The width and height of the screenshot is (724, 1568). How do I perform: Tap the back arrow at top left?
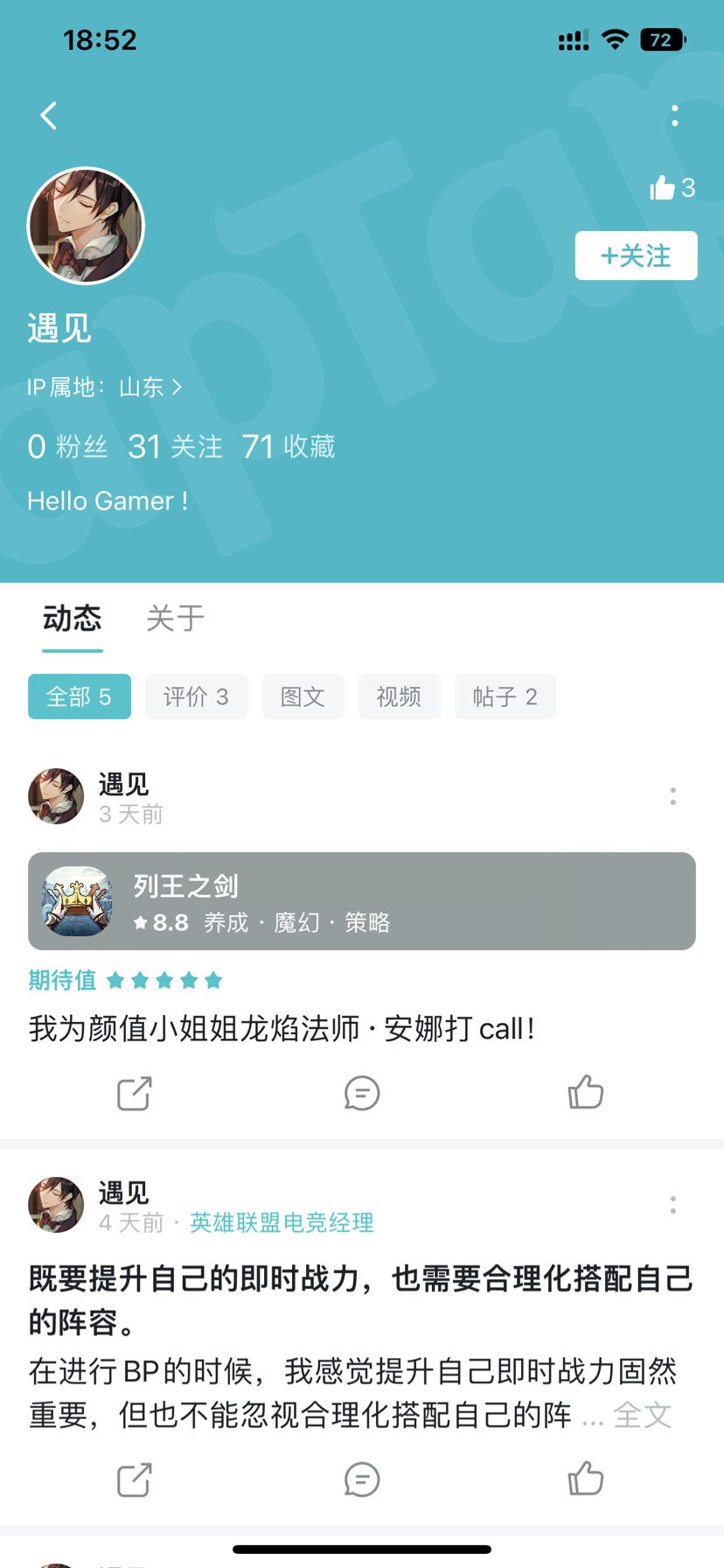(48, 114)
